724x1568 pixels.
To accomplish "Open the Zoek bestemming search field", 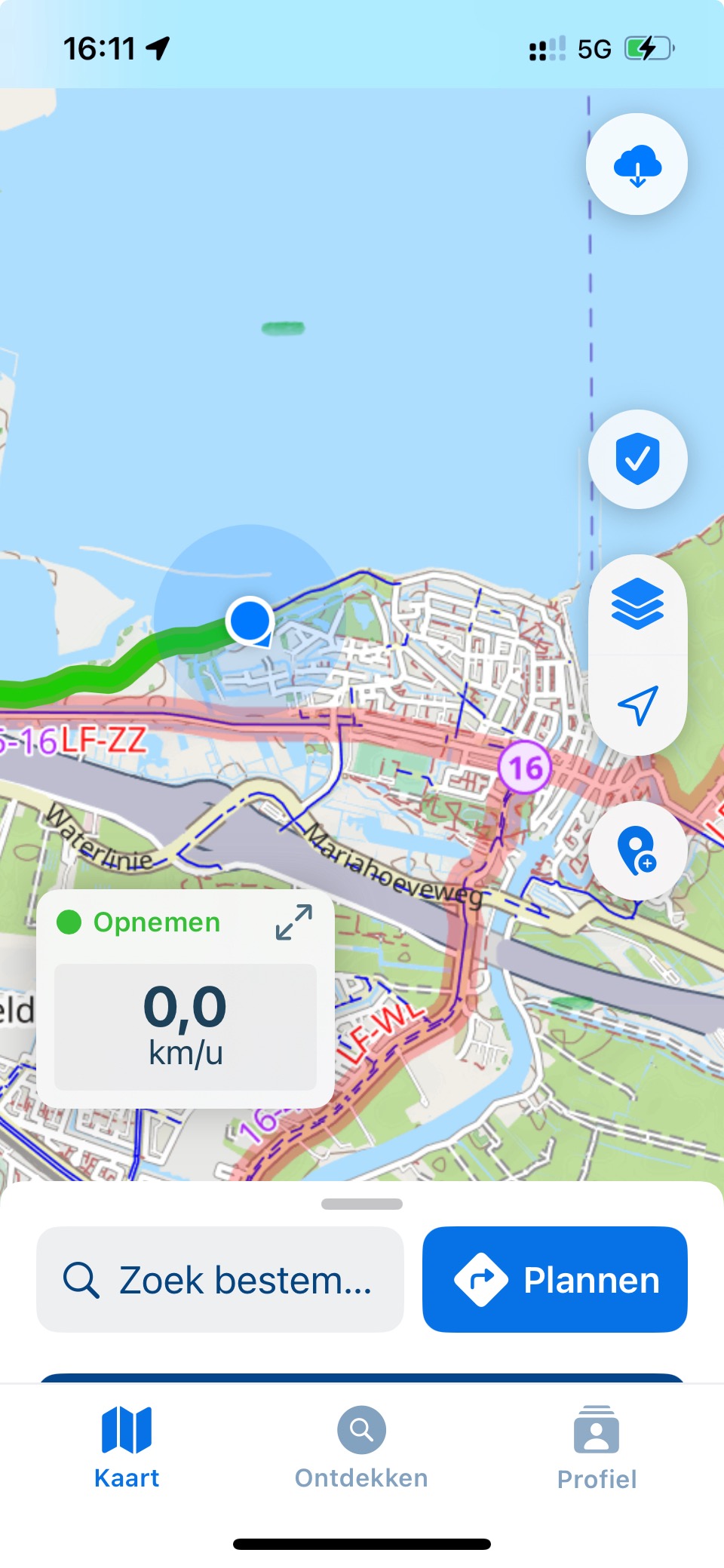I will coord(219,1280).
